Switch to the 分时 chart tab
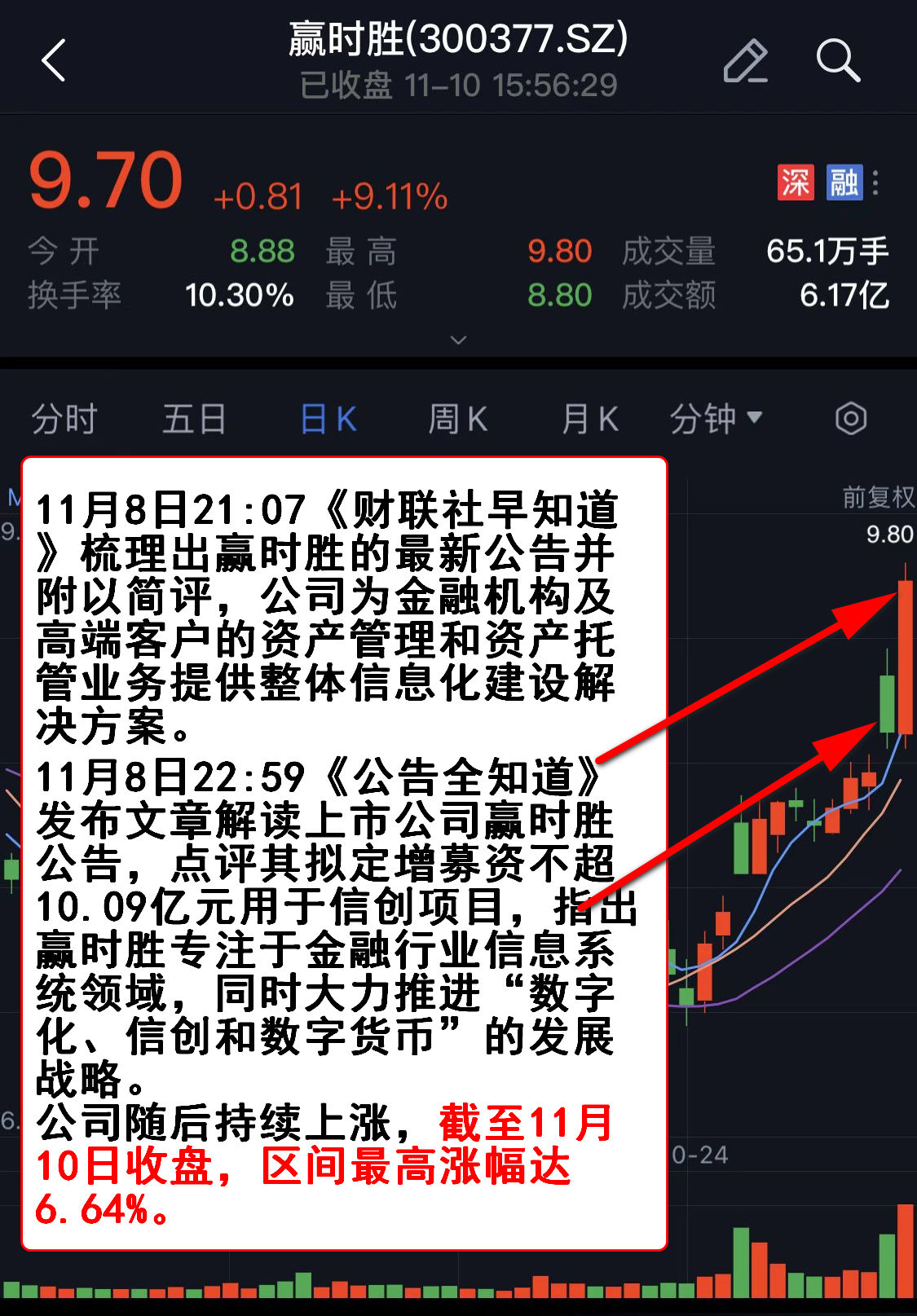Image resolution: width=917 pixels, height=1316 pixels. [x=64, y=419]
